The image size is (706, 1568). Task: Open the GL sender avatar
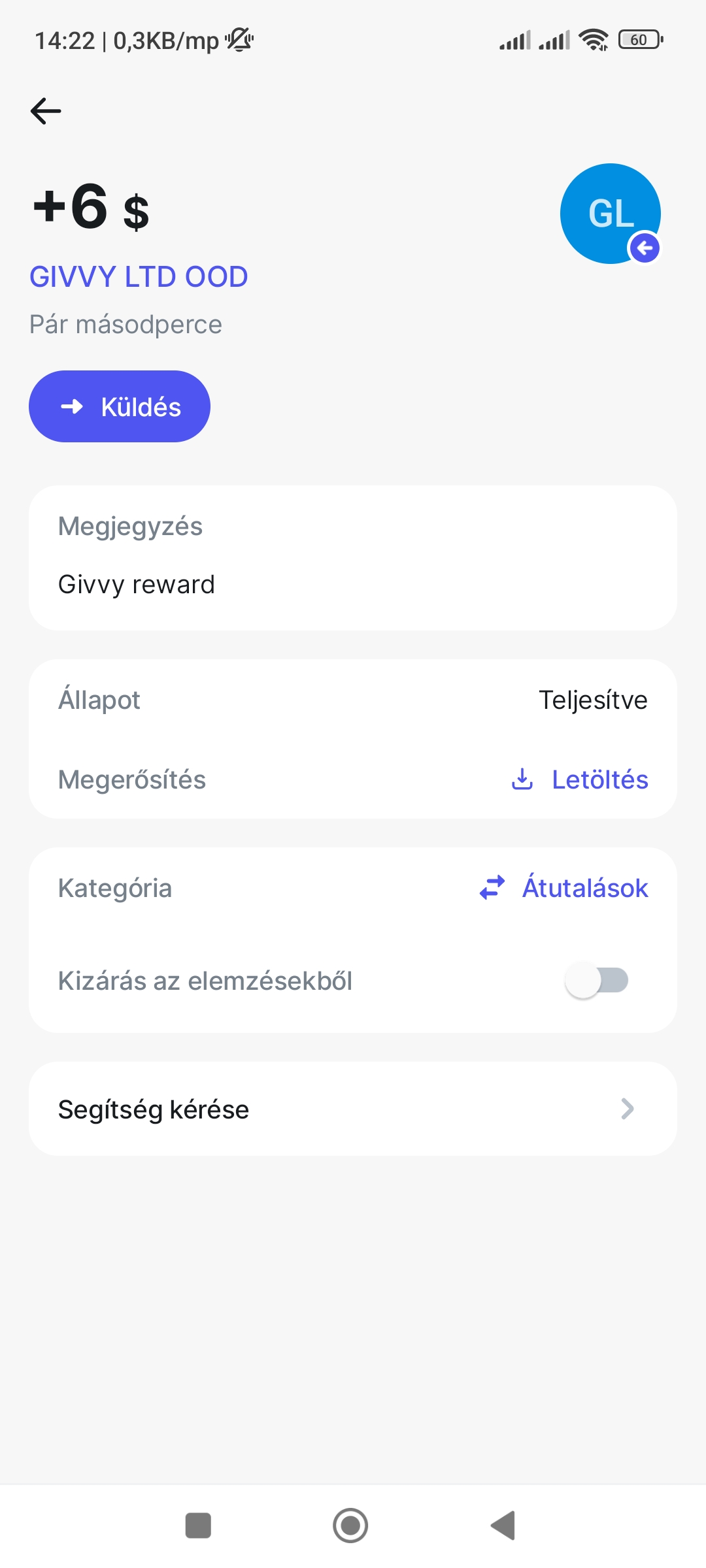point(610,214)
